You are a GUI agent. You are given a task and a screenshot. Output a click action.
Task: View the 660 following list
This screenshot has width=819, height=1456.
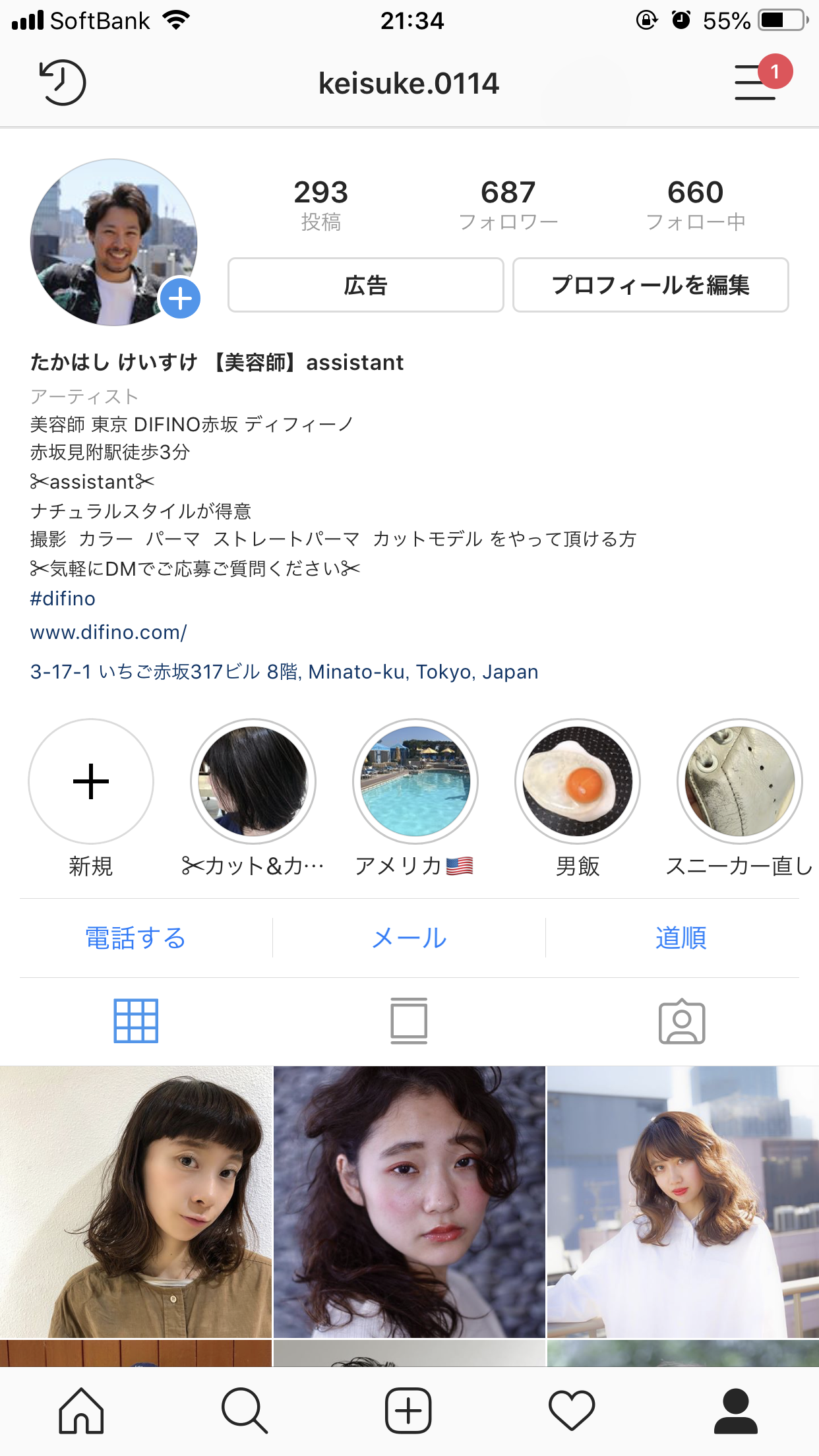click(695, 204)
